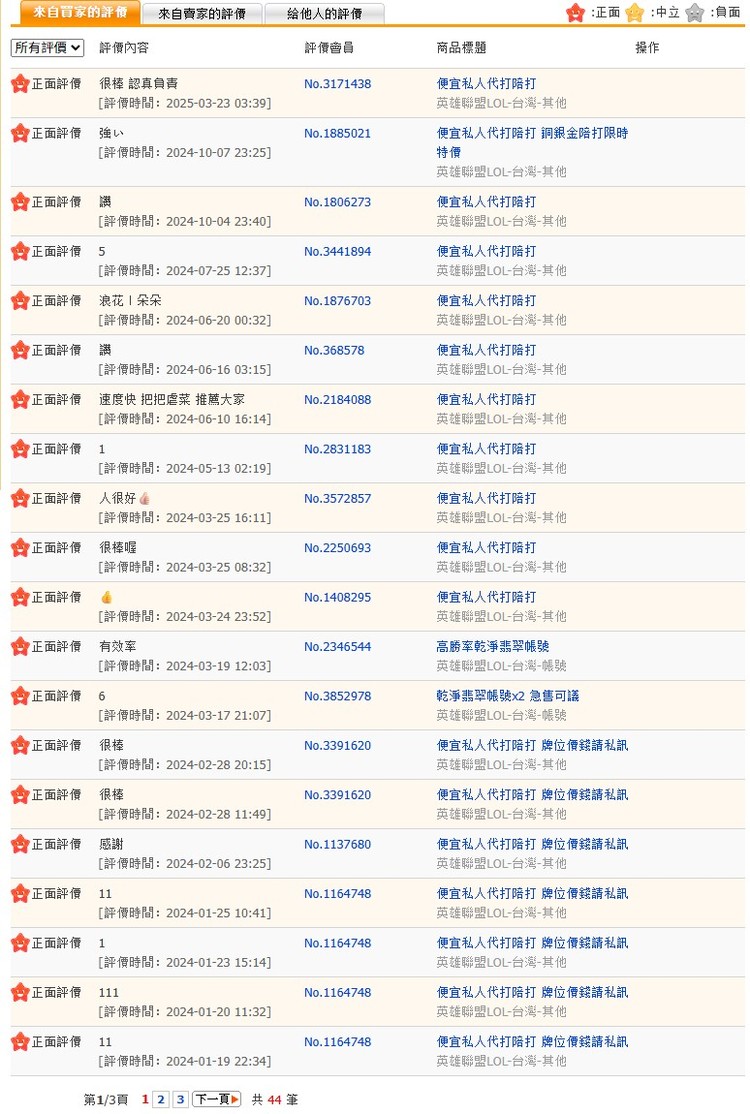Image resolution: width=750 pixels, height=1114 pixels.
Task: Open member No.368578 profile
Action: [x=334, y=350]
